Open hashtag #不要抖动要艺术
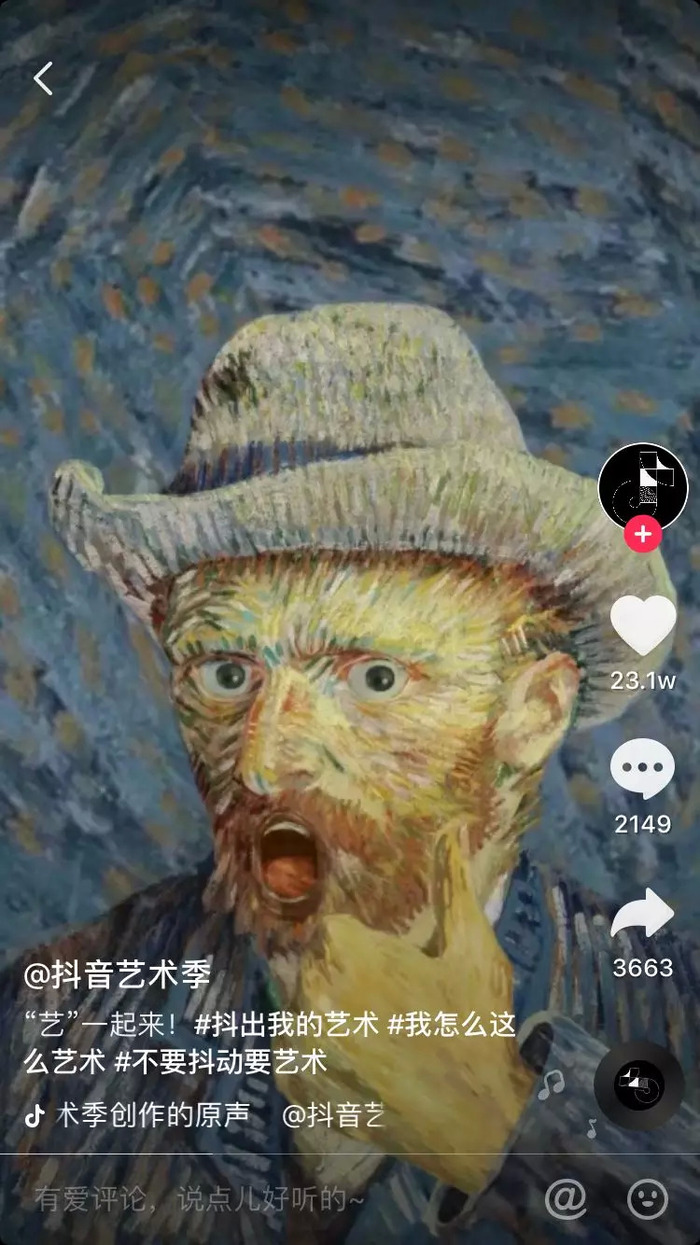This screenshot has height=1245, width=700. [220, 1061]
